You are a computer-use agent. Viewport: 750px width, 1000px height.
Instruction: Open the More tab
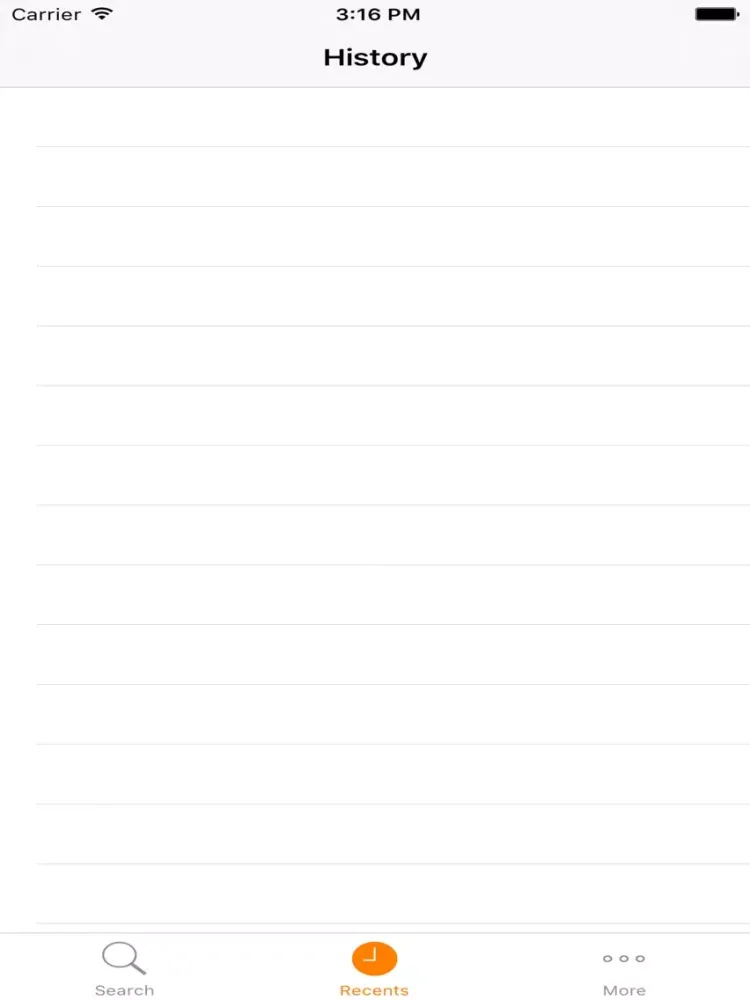pos(624,968)
